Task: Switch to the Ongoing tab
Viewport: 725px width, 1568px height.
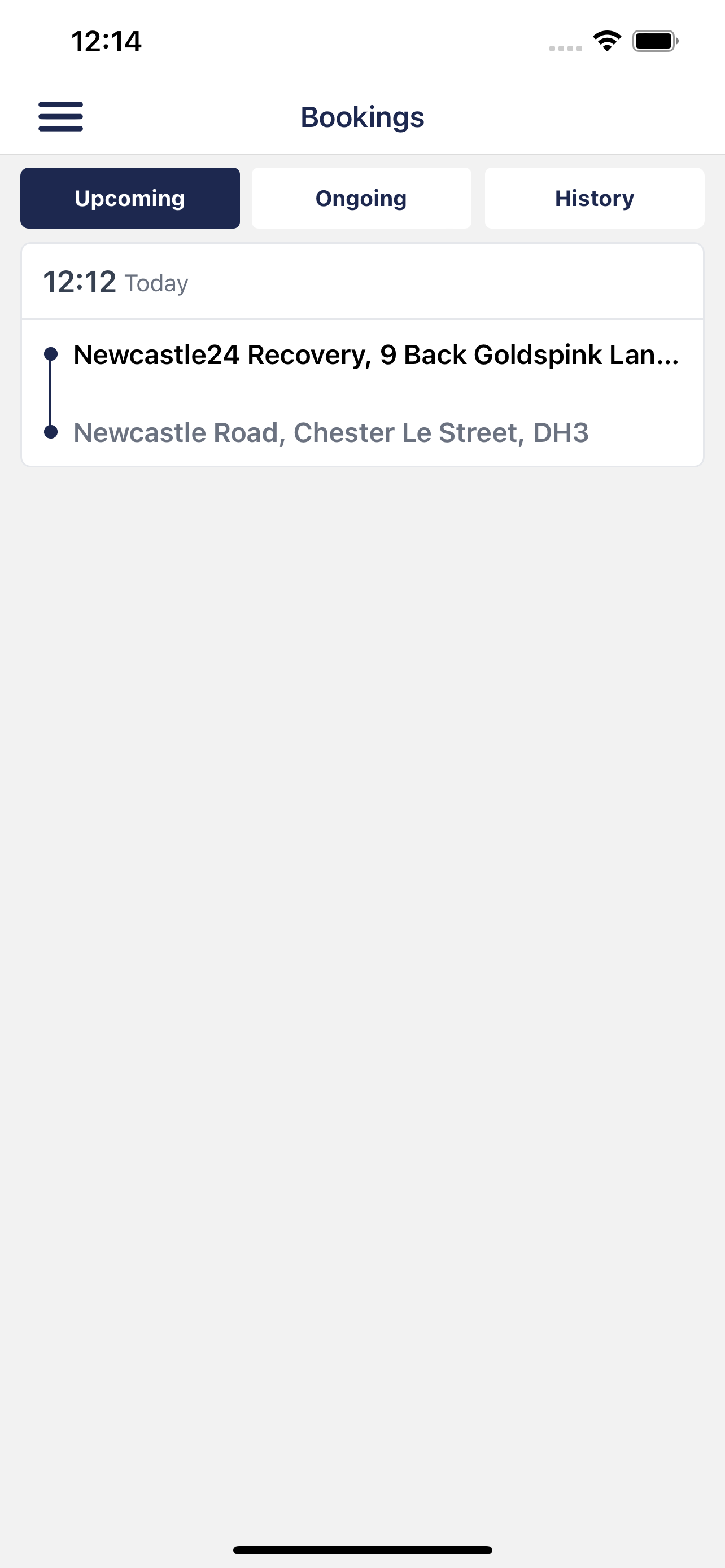Action: [360, 197]
